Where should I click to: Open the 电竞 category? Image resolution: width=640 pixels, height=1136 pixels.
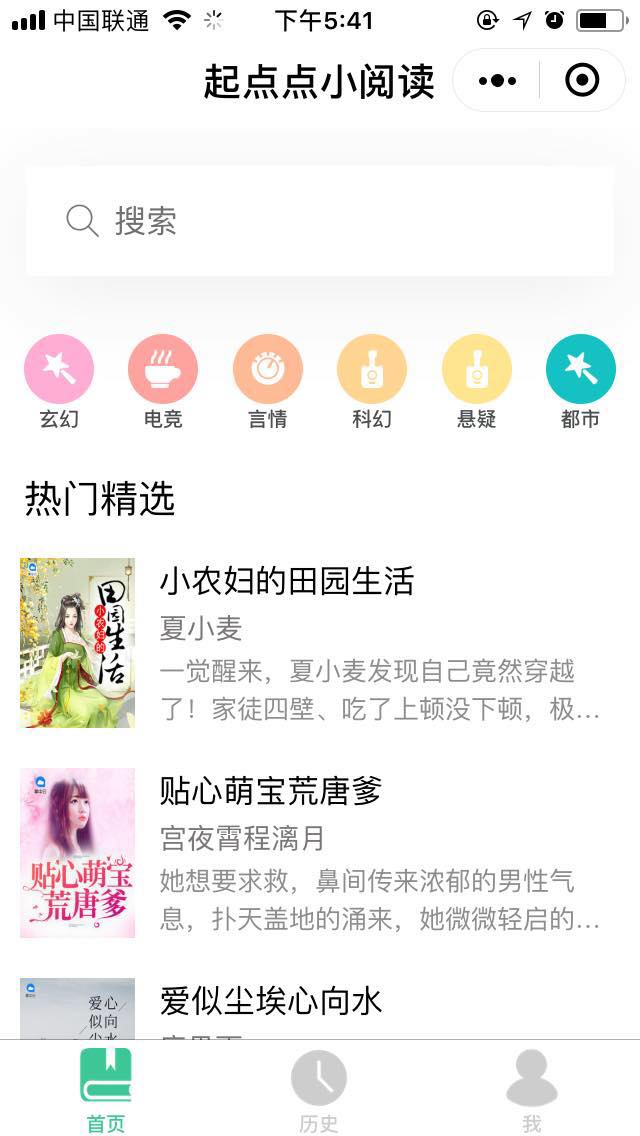[163, 382]
